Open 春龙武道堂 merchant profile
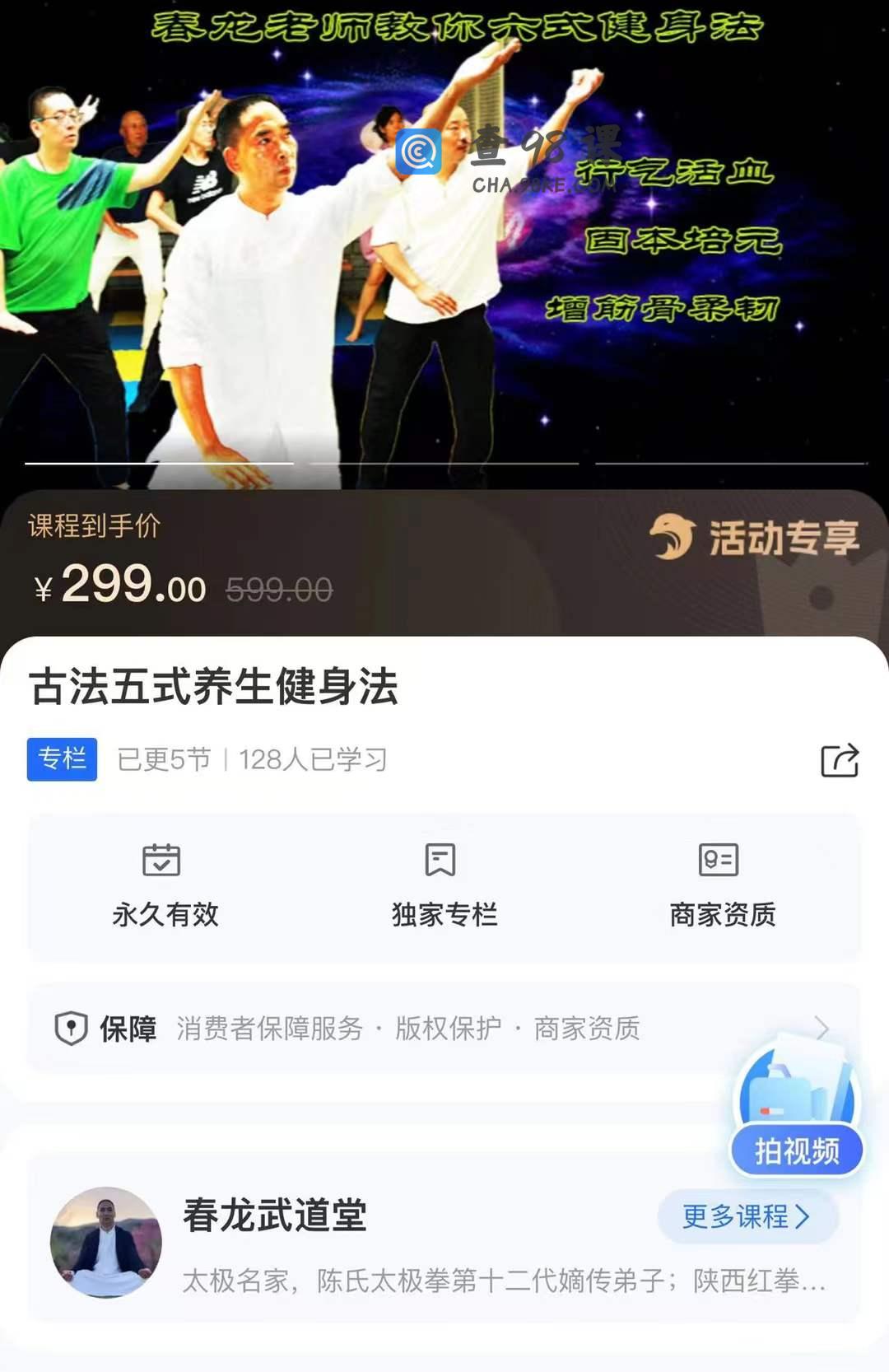The image size is (889, 1372). [273, 1216]
